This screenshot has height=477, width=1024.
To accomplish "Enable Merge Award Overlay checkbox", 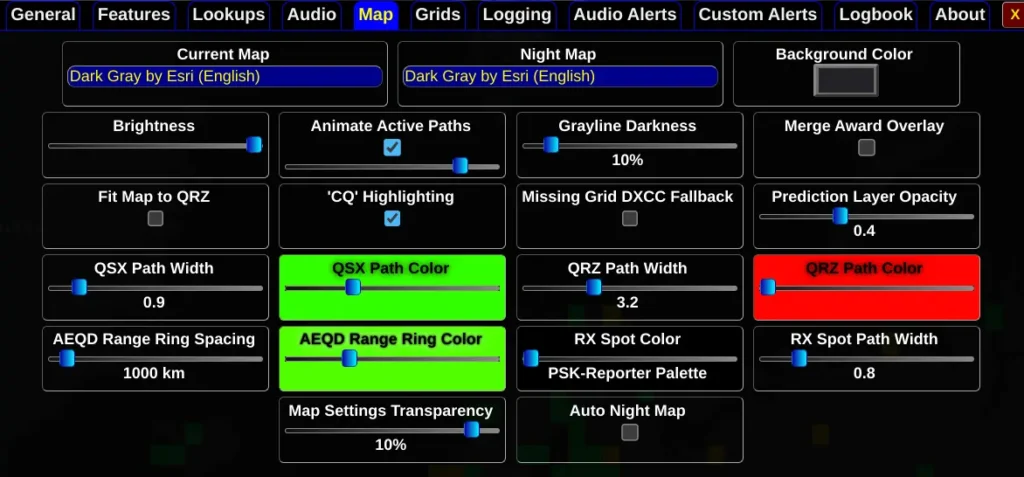I will pyautogui.click(x=866, y=148).
